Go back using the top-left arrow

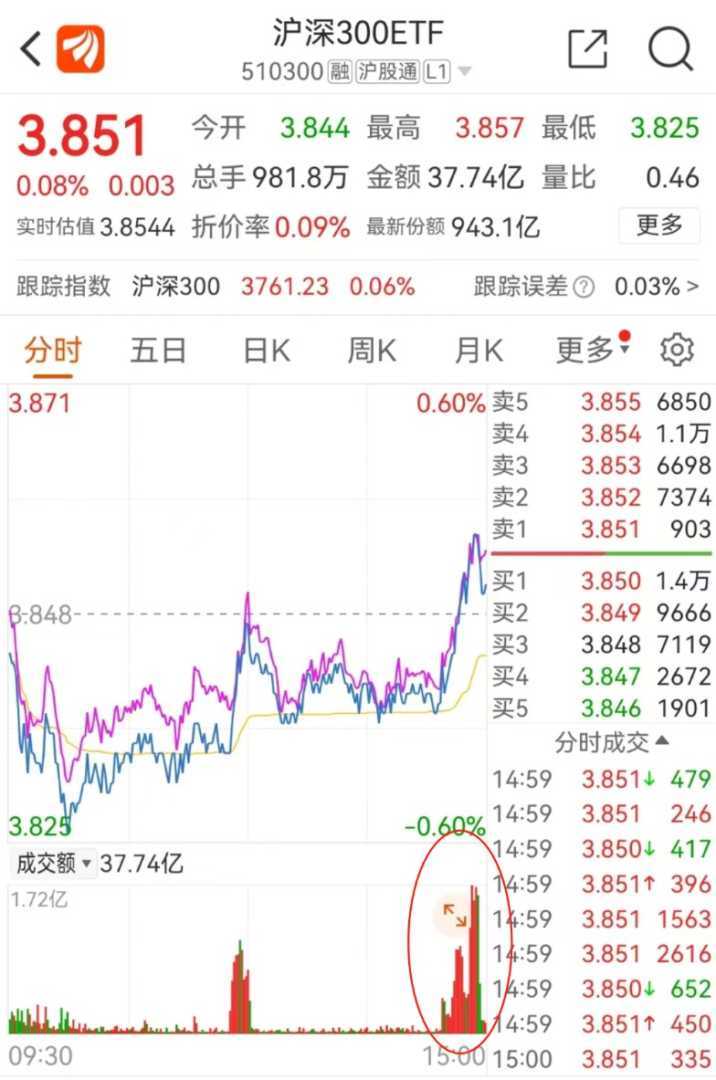pos(31,47)
